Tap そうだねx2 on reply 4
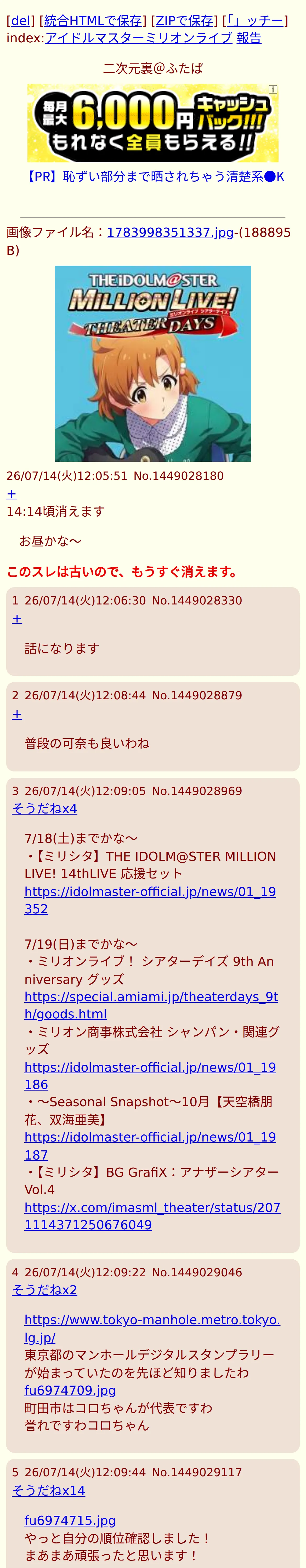306x1568 pixels. pyautogui.click(x=44, y=1290)
